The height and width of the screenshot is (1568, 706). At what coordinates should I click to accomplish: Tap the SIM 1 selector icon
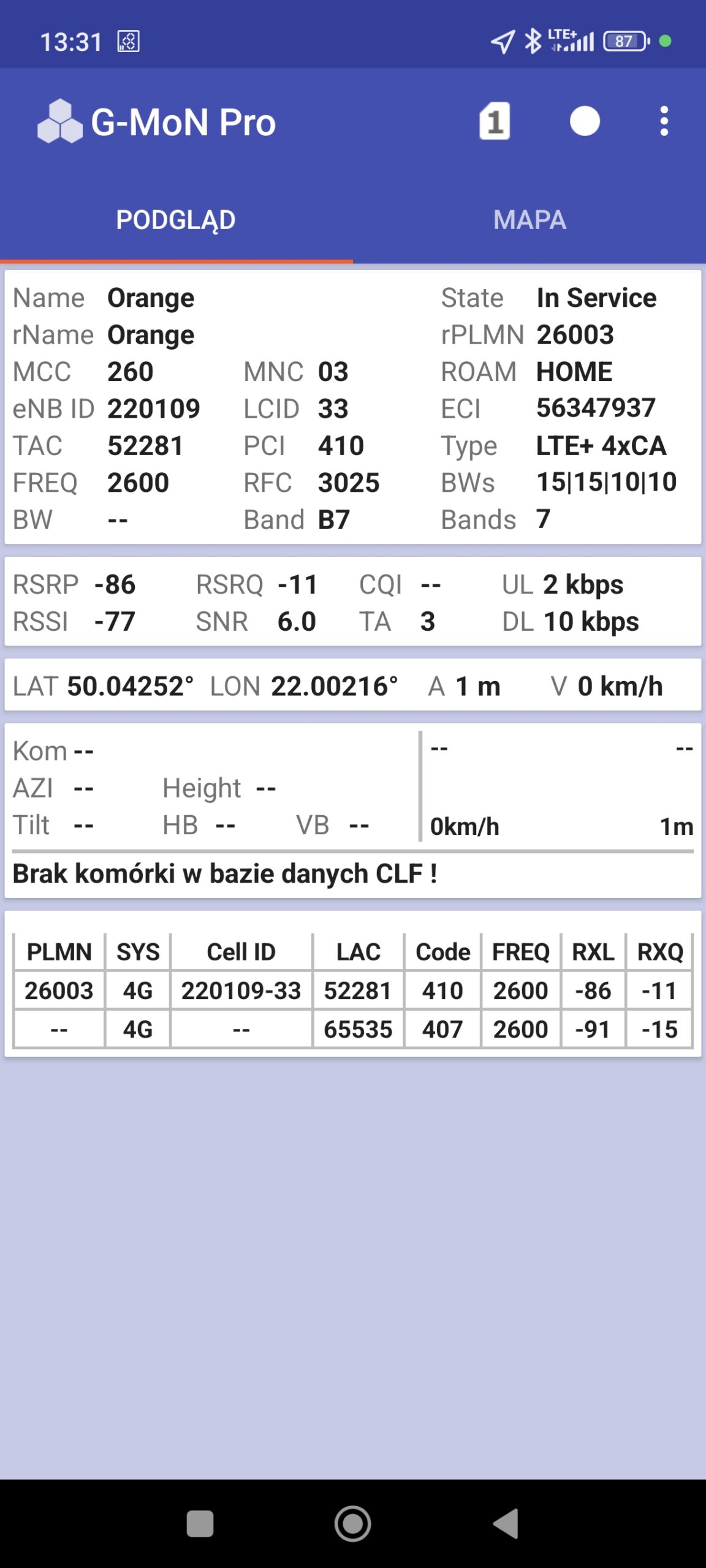point(494,121)
